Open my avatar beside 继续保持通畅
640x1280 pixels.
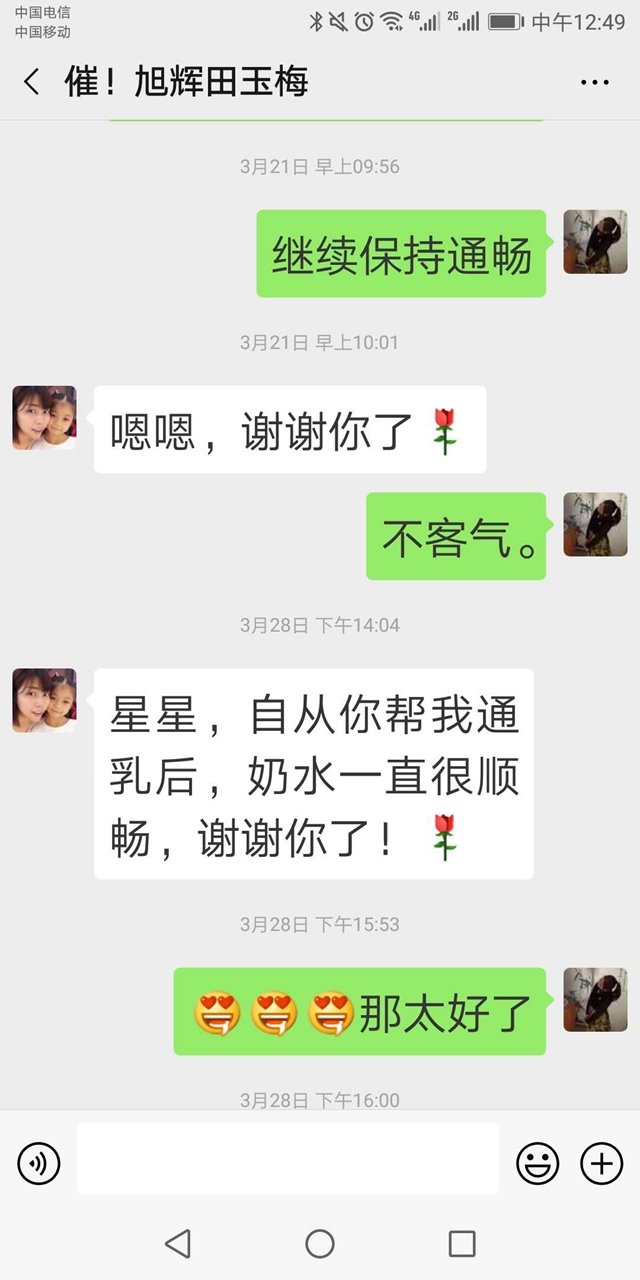click(595, 242)
